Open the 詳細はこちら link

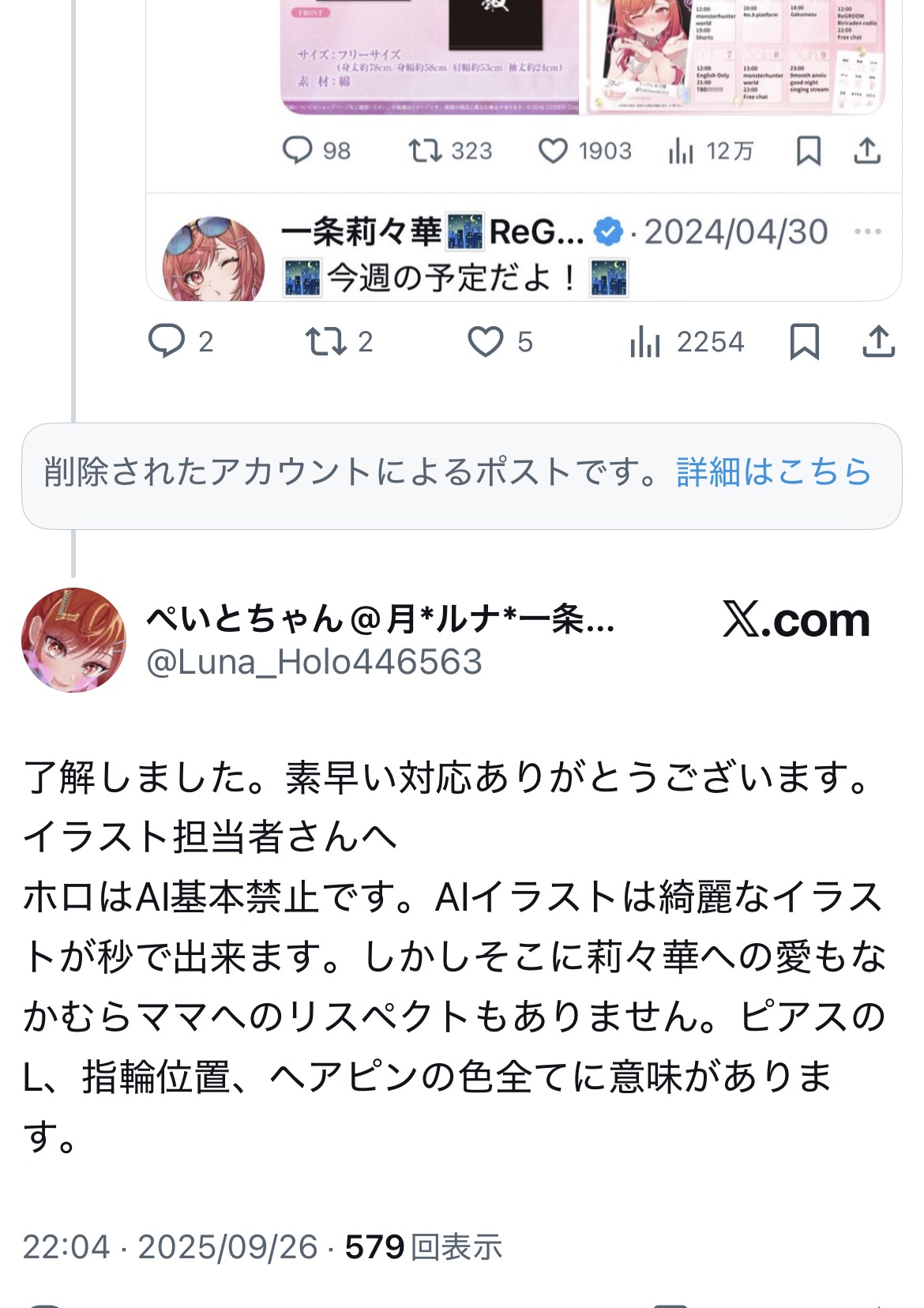[774, 472]
